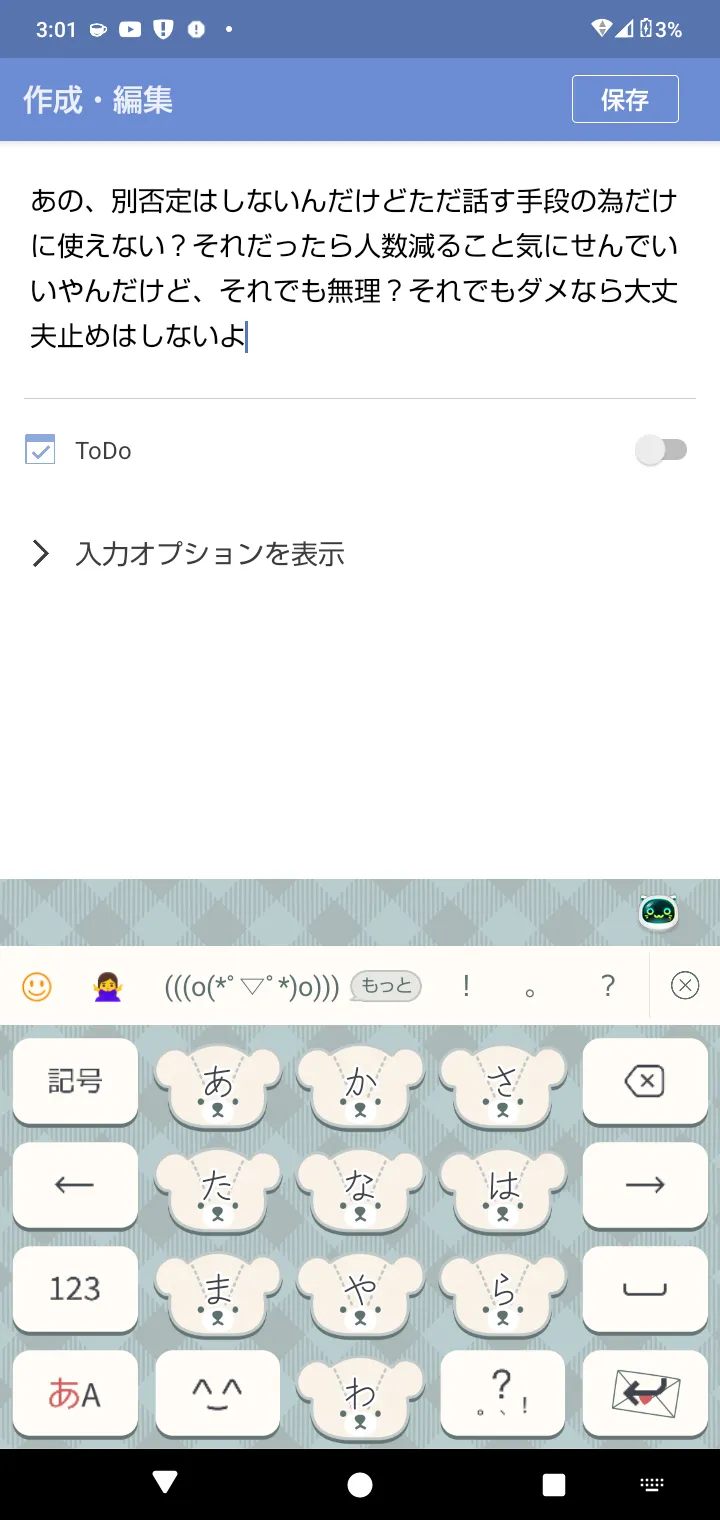Show more kaomoji with もっと
The height and width of the screenshot is (1520, 720).
click(x=386, y=987)
